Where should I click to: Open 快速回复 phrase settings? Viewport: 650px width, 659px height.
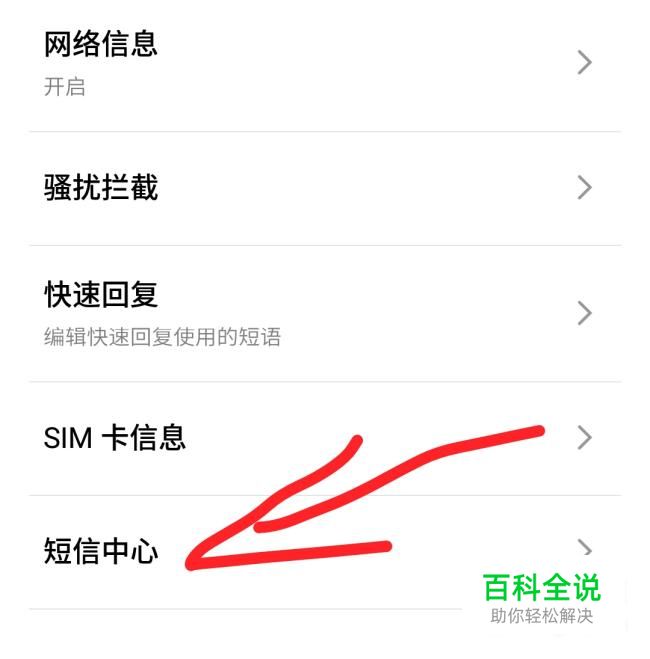[300, 313]
